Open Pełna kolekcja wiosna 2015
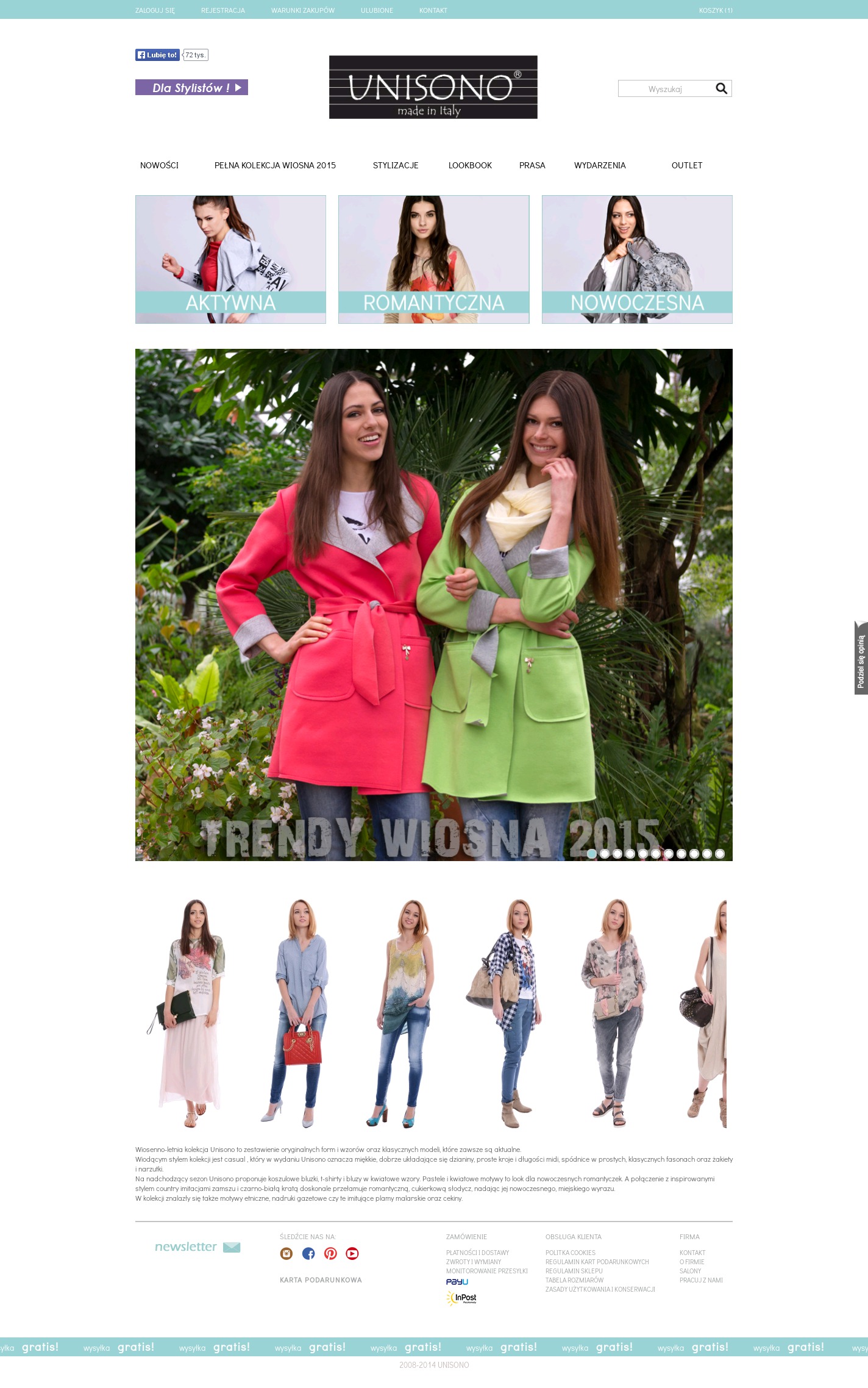 click(x=275, y=165)
